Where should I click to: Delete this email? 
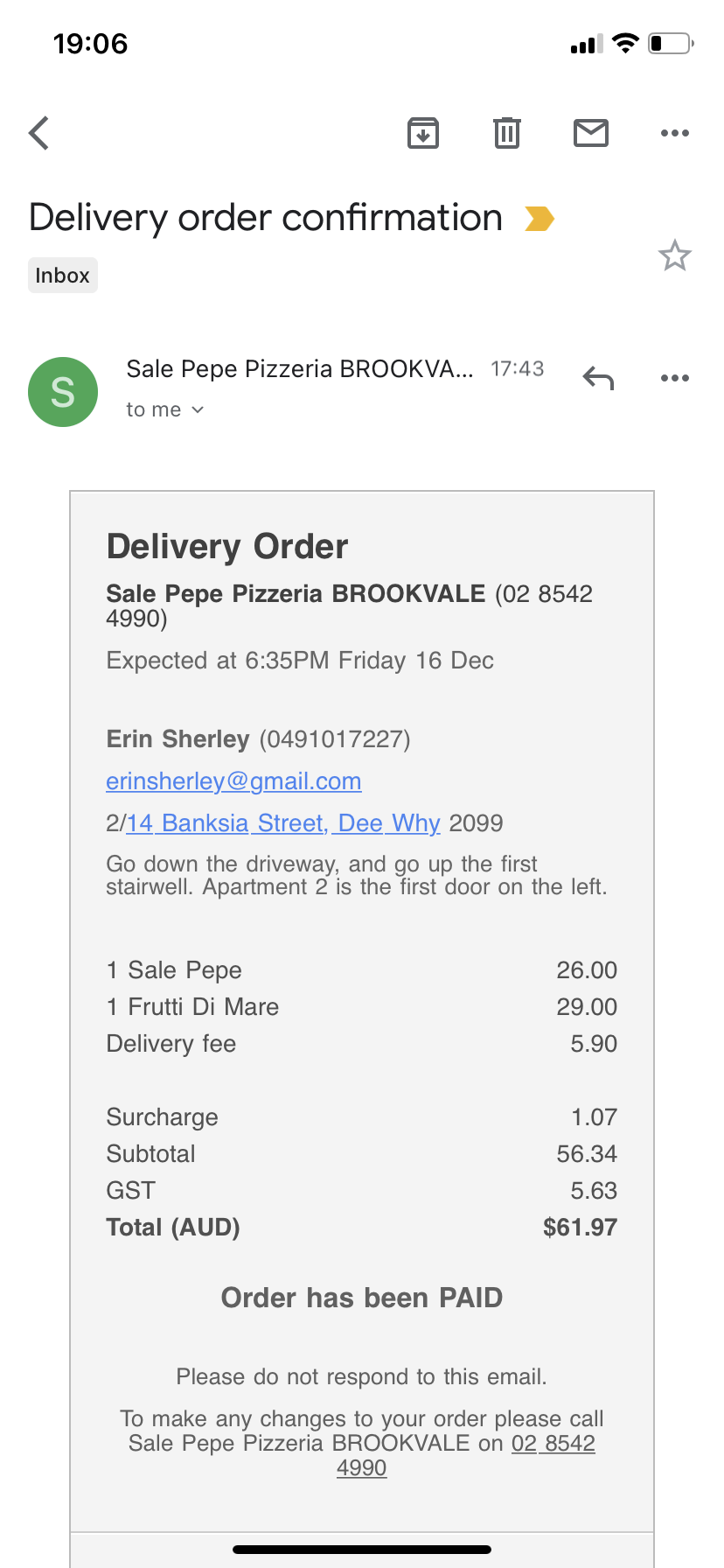click(x=507, y=133)
